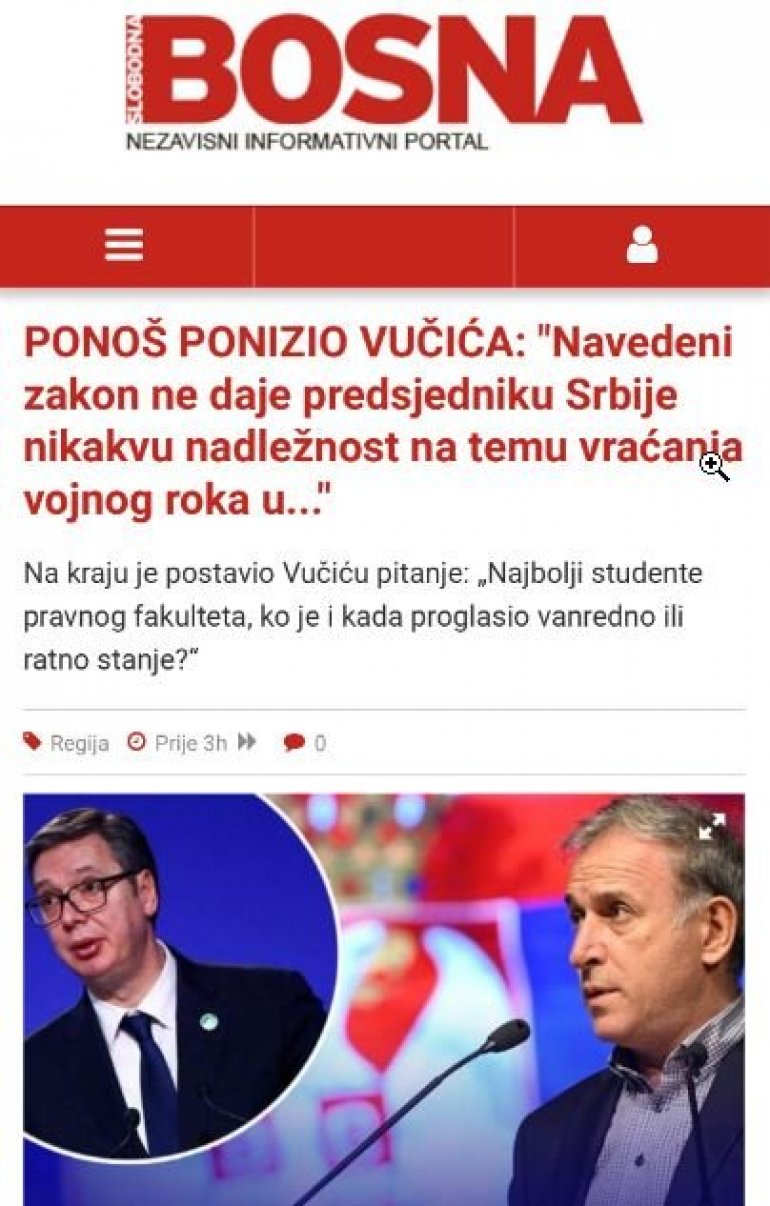
Task: Open the 'PONOŠ PONIZIO VUČIĆA' headline
Action: click(380, 421)
